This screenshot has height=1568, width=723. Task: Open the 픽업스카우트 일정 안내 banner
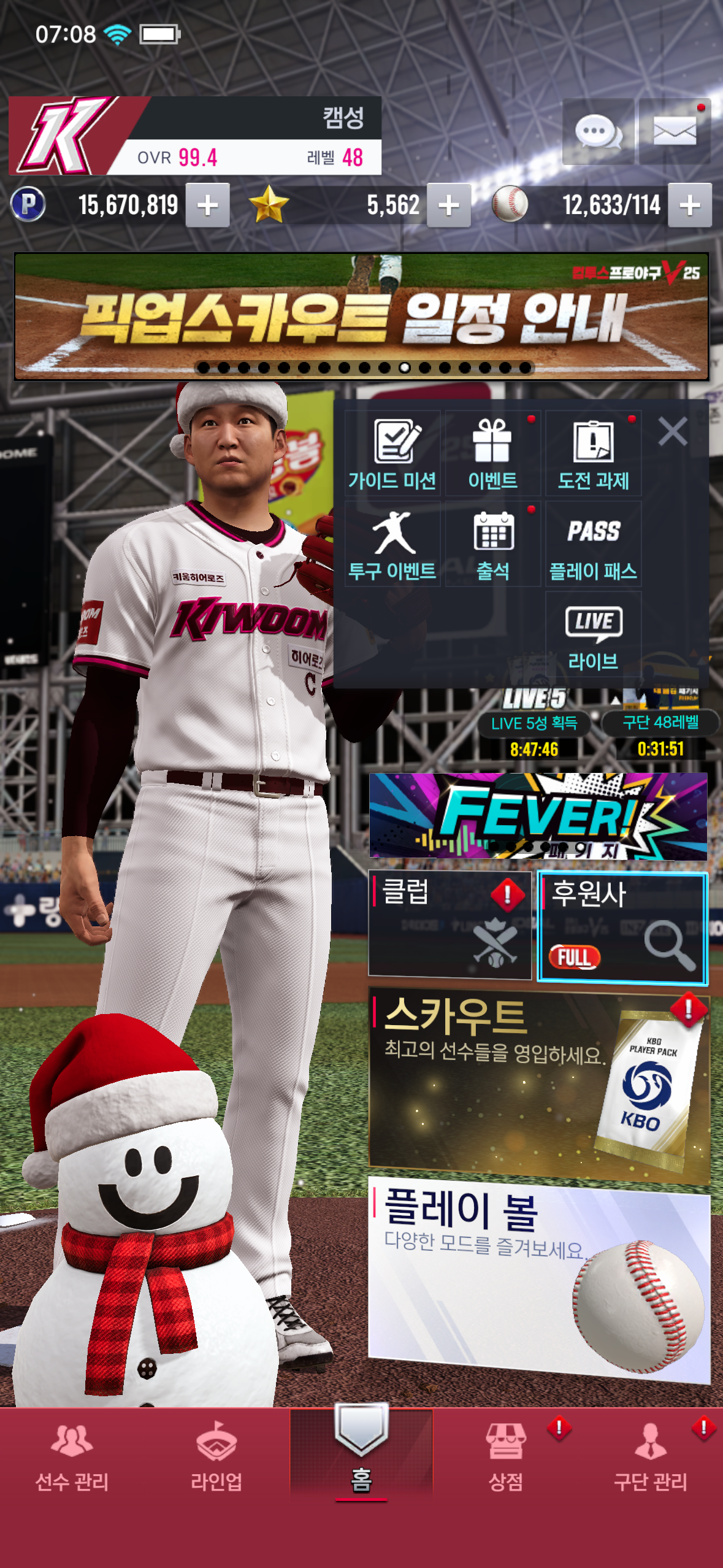click(x=362, y=317)
